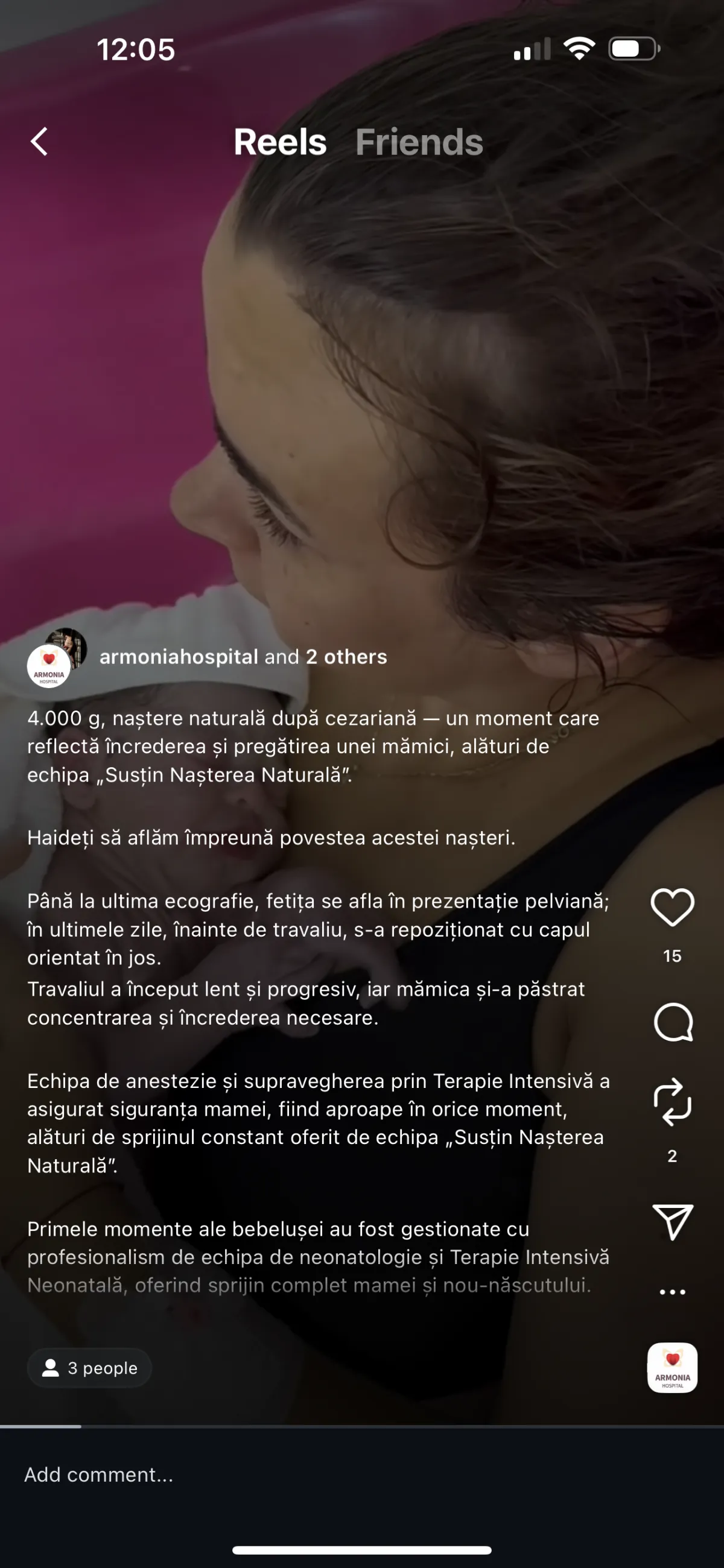Repost this reel
This screenshot has height=1568, width=724.
672,1102
